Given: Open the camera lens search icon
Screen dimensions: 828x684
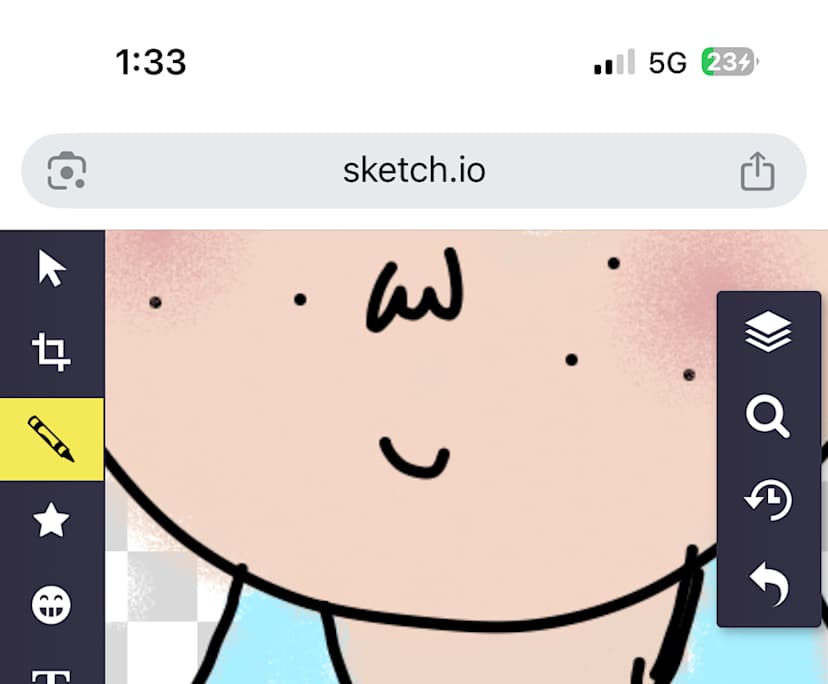Looking at the screenshot, I should [x=67, y=171].
